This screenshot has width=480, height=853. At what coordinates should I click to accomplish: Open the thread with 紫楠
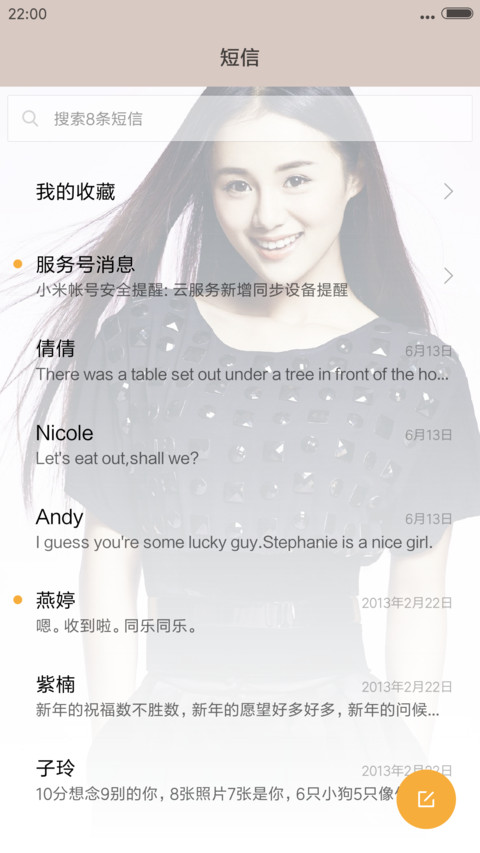(240, 696)
